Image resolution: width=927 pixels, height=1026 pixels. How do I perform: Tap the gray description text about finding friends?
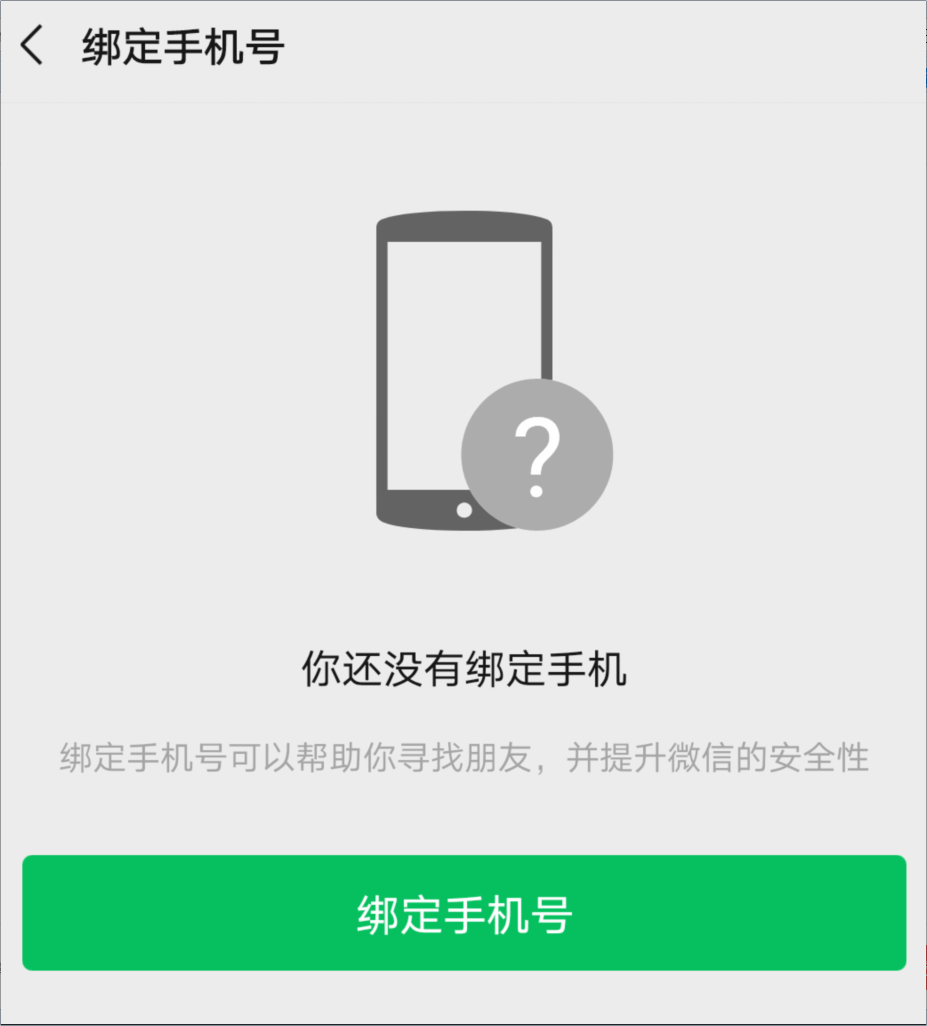[x=463, y=757]
